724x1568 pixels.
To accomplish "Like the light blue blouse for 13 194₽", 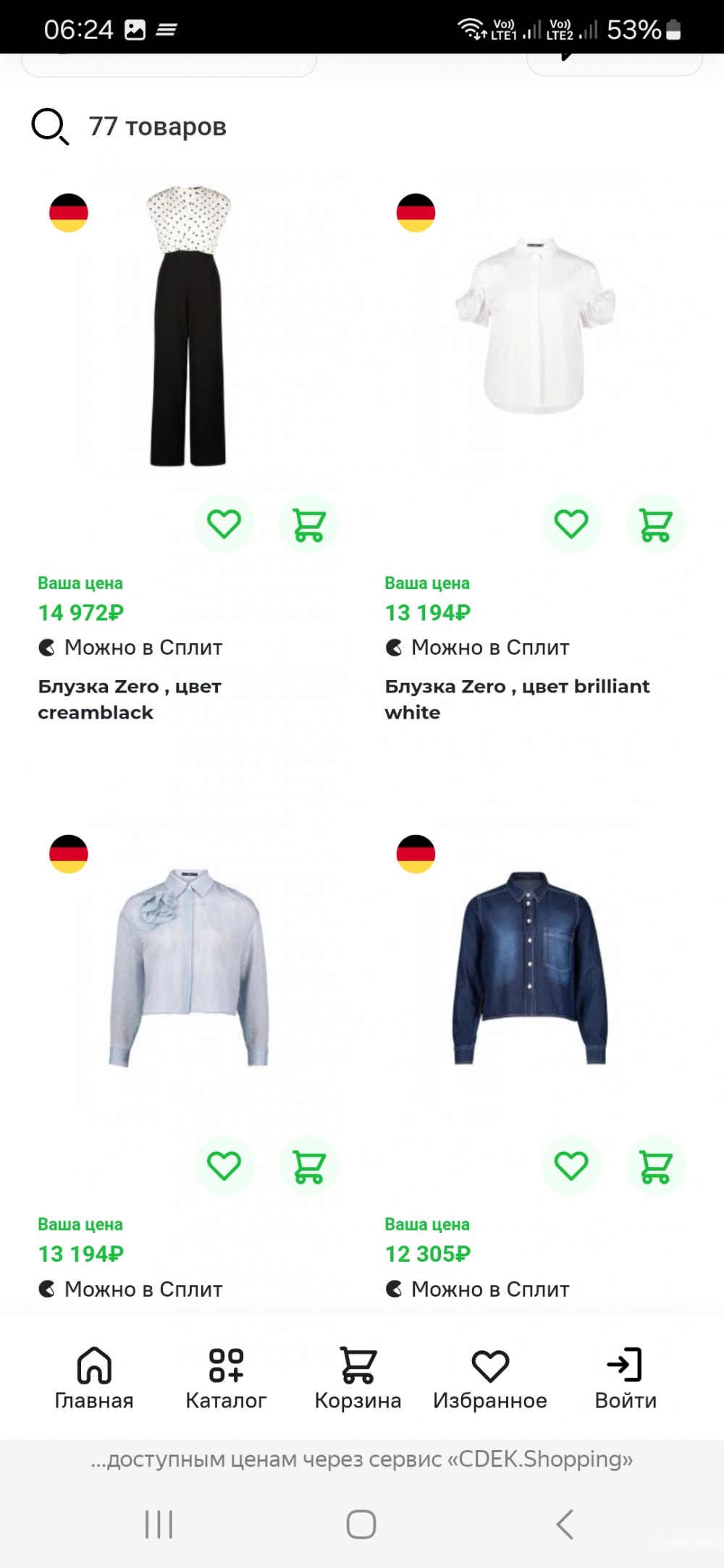I will 224,1166.
